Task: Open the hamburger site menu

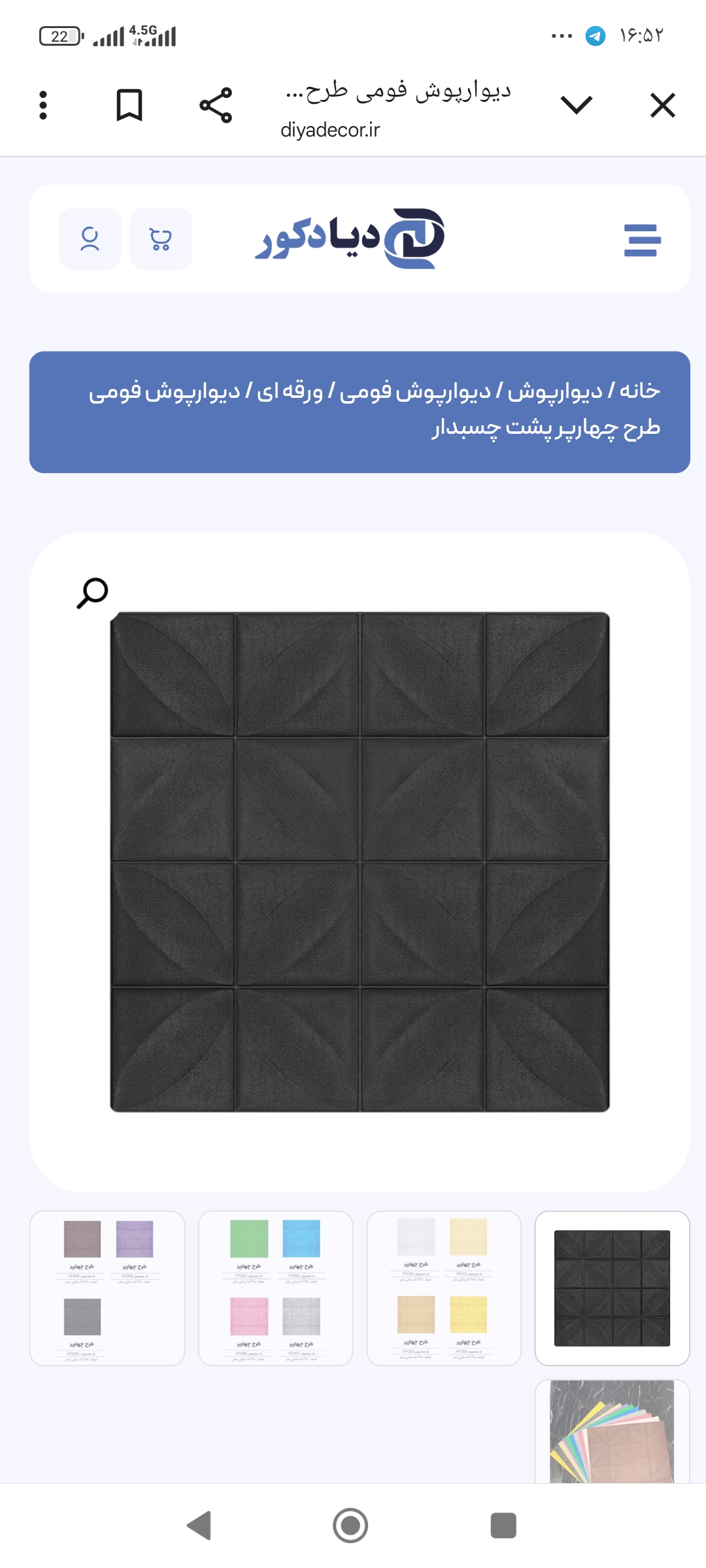Action: coord(642,240)
